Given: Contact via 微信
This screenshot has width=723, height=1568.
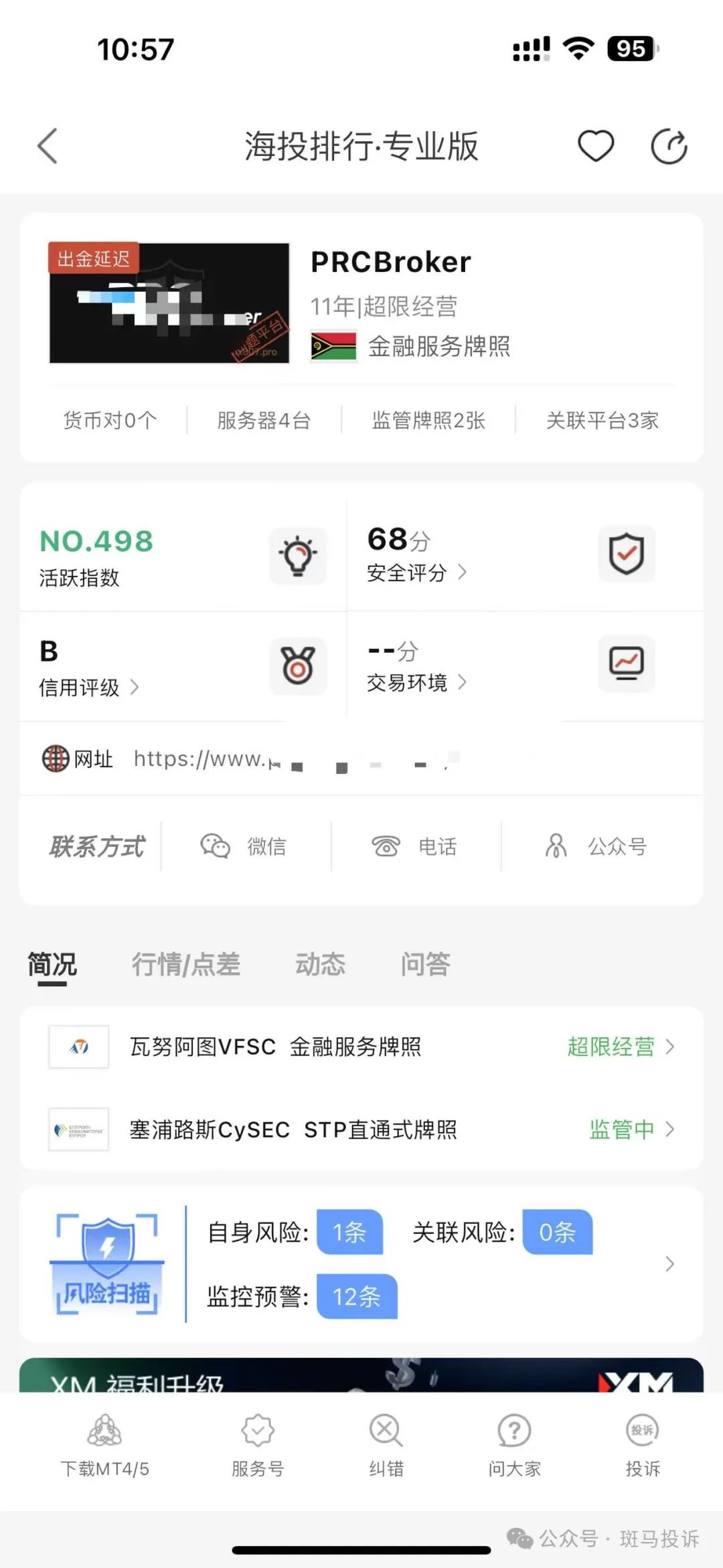Looking at the screenshot, I should pyautogui.click(x=244, y=846).
